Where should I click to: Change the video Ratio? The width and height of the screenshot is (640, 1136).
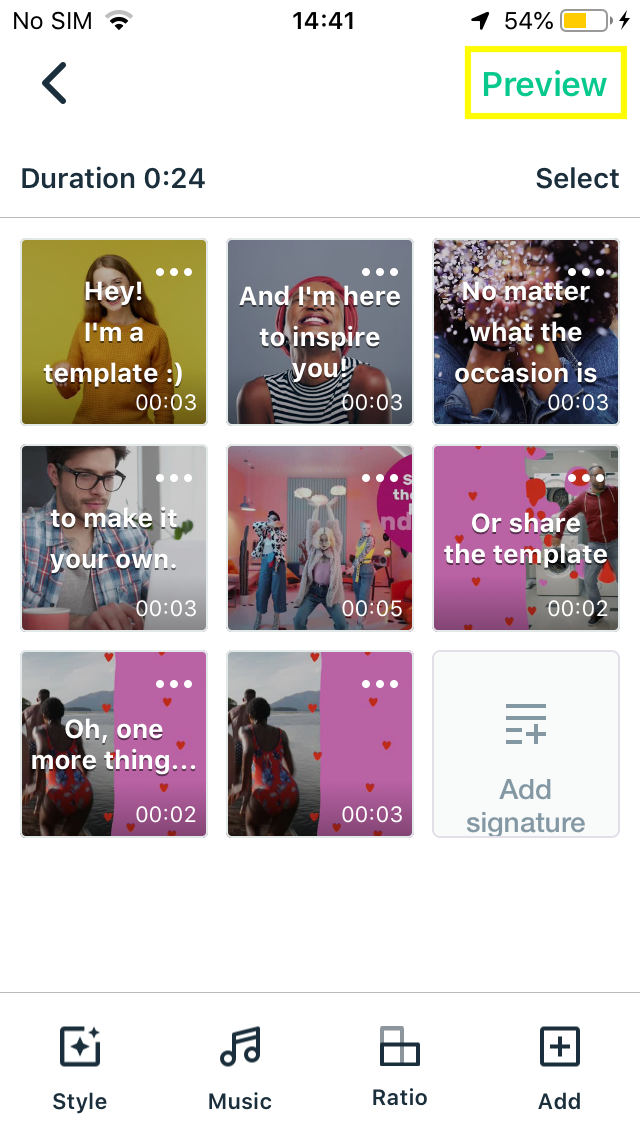(400, 1066)
